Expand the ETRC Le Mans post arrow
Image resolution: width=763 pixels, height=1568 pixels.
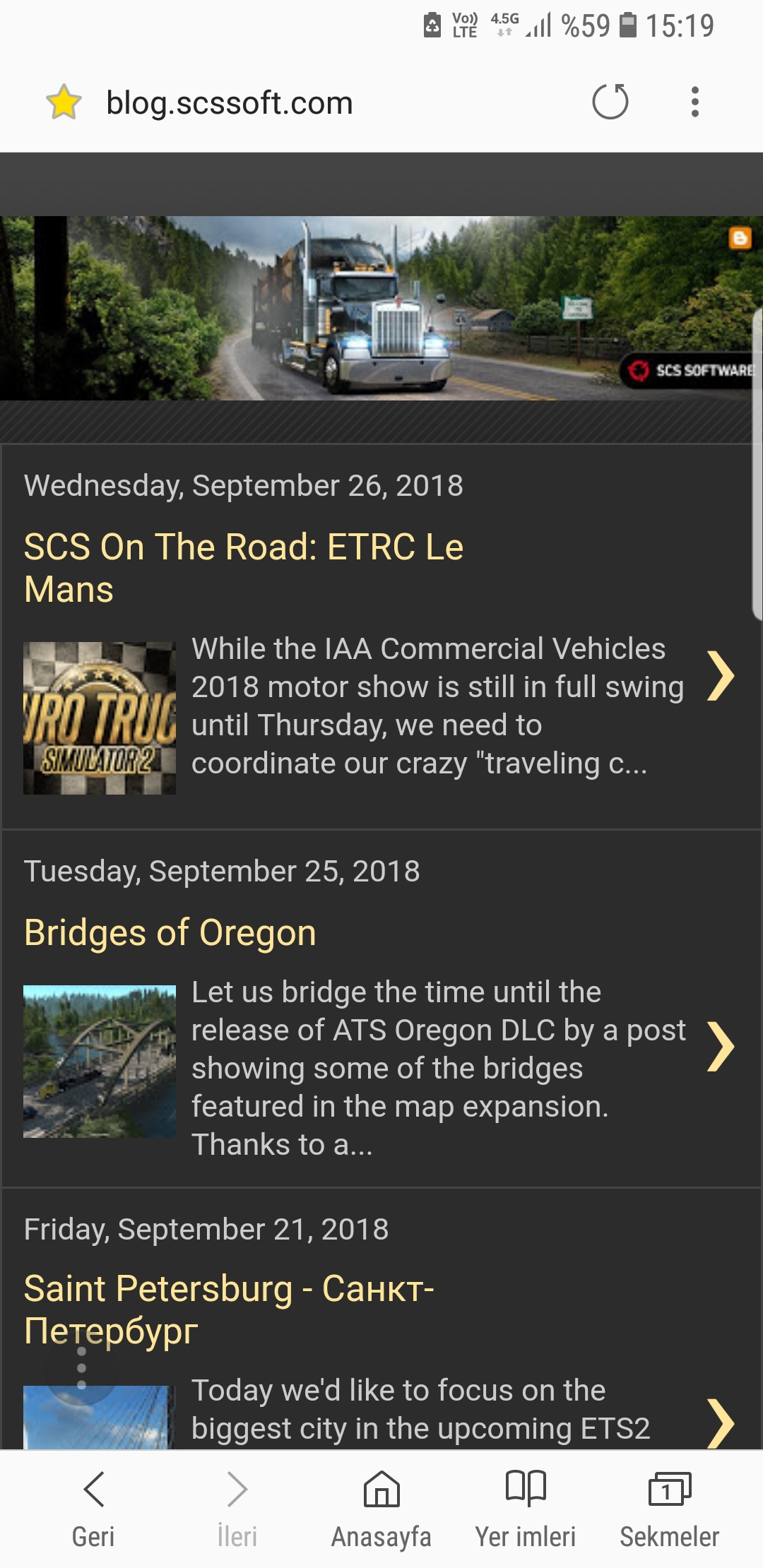(x=721, y=676)
